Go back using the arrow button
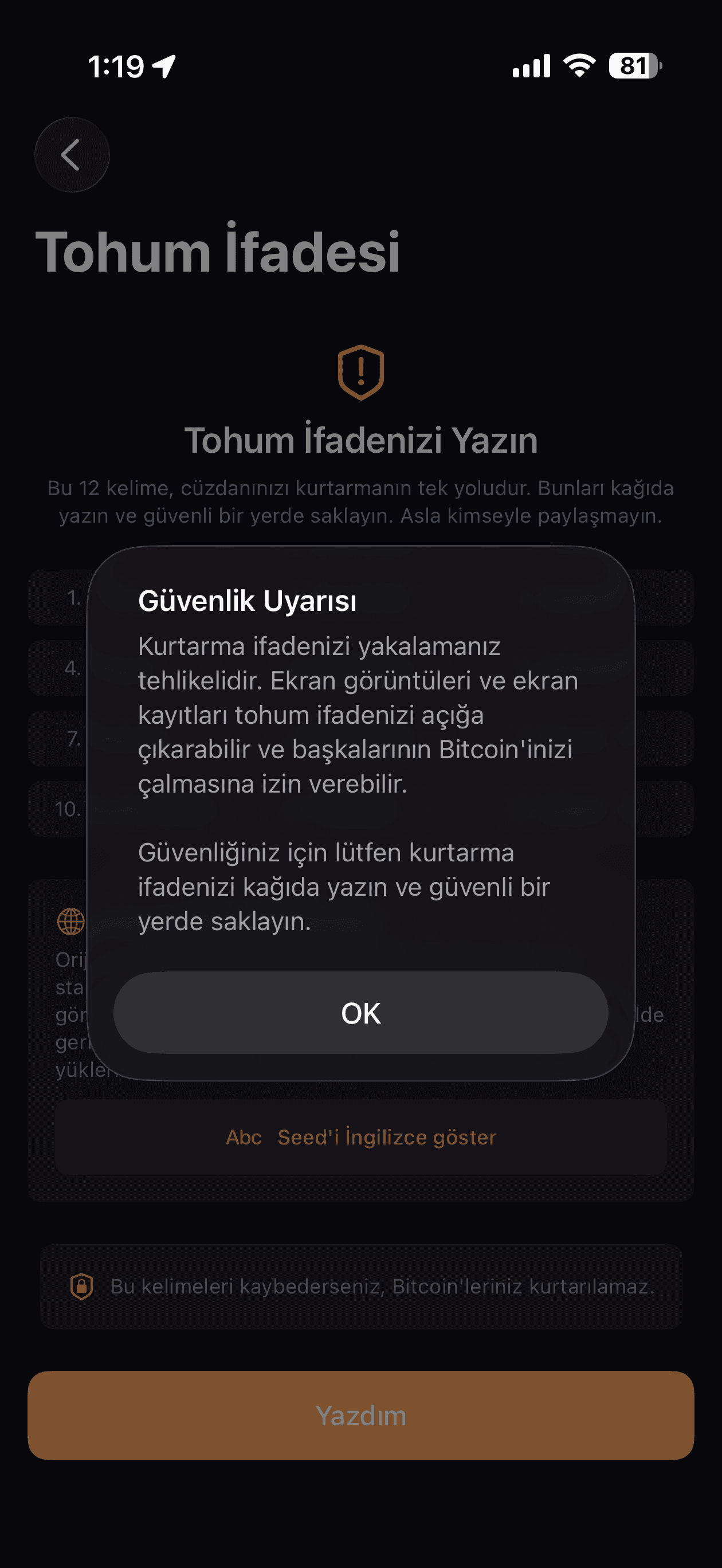The height and width of the screenshot is (1568, 722). (72, 155)
